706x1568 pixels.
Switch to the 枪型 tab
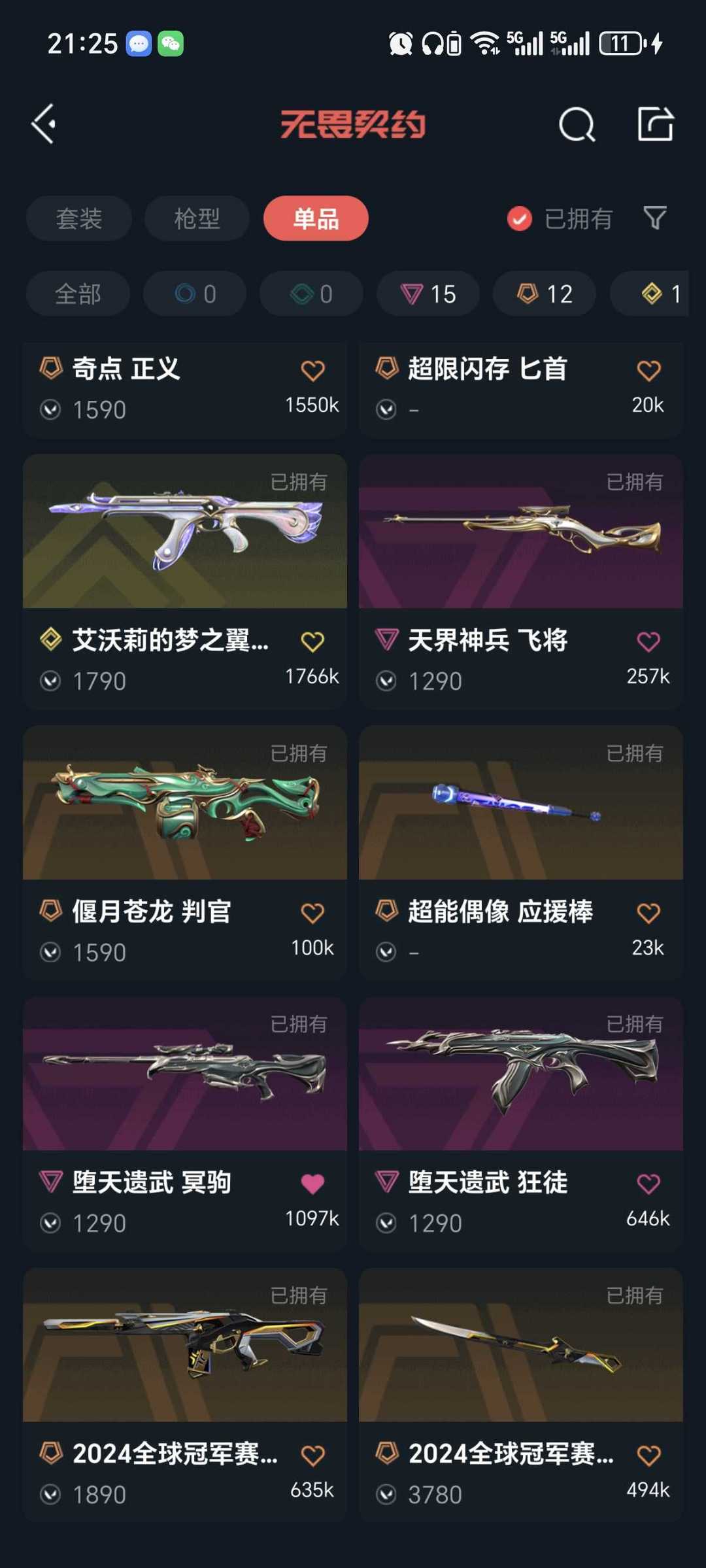coord(197,218)
